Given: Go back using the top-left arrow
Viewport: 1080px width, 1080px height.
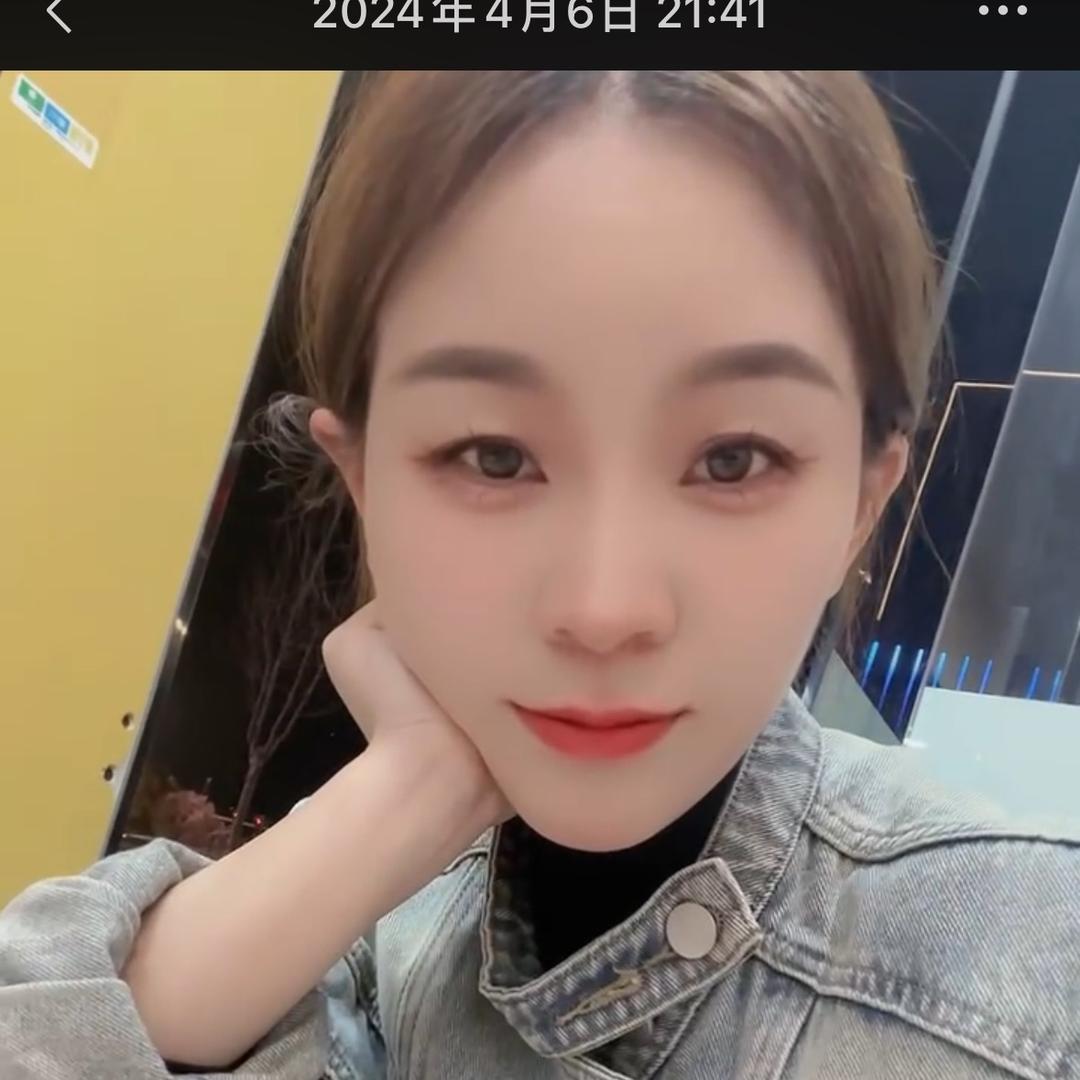Looking at the screenshot, I should (x=59, y=15).
